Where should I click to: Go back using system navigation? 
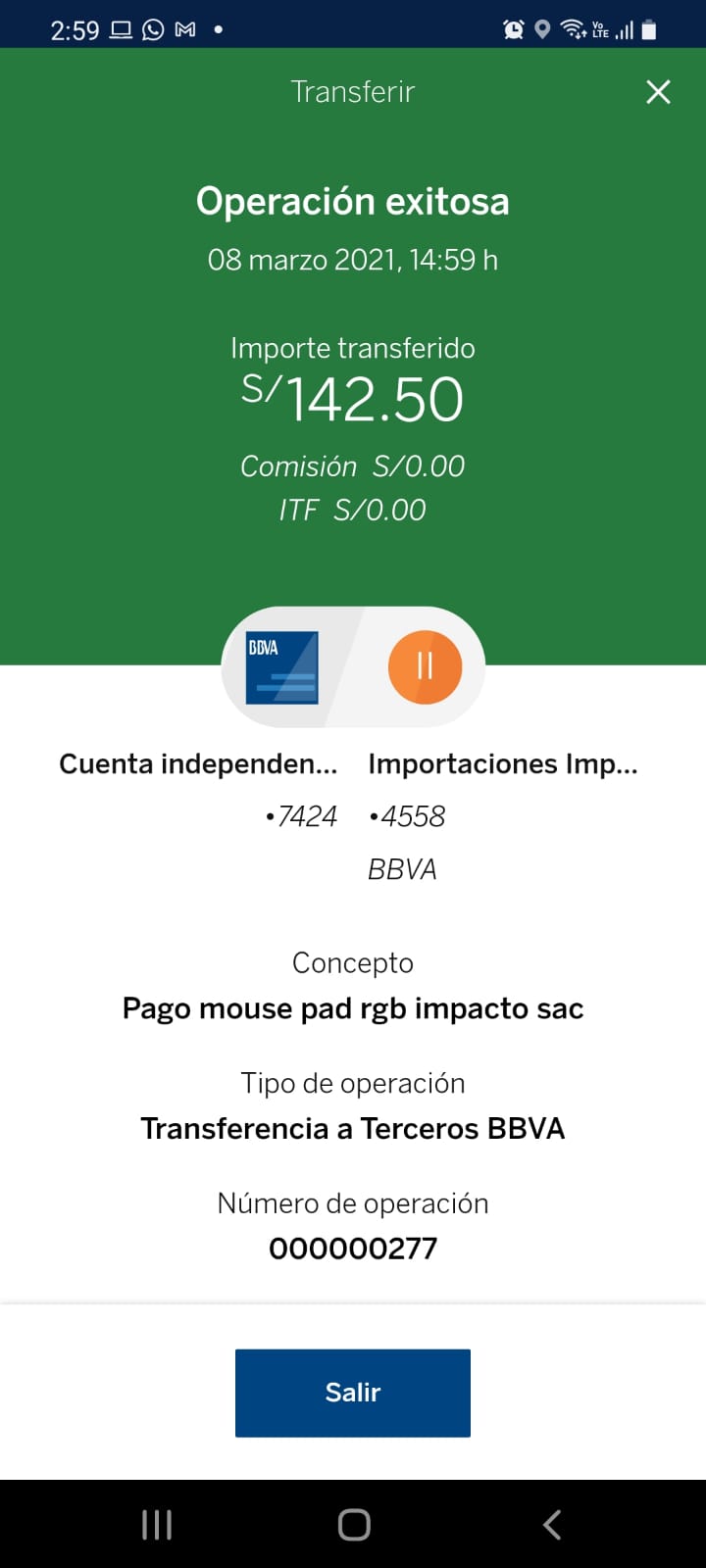coord(551,1524)
